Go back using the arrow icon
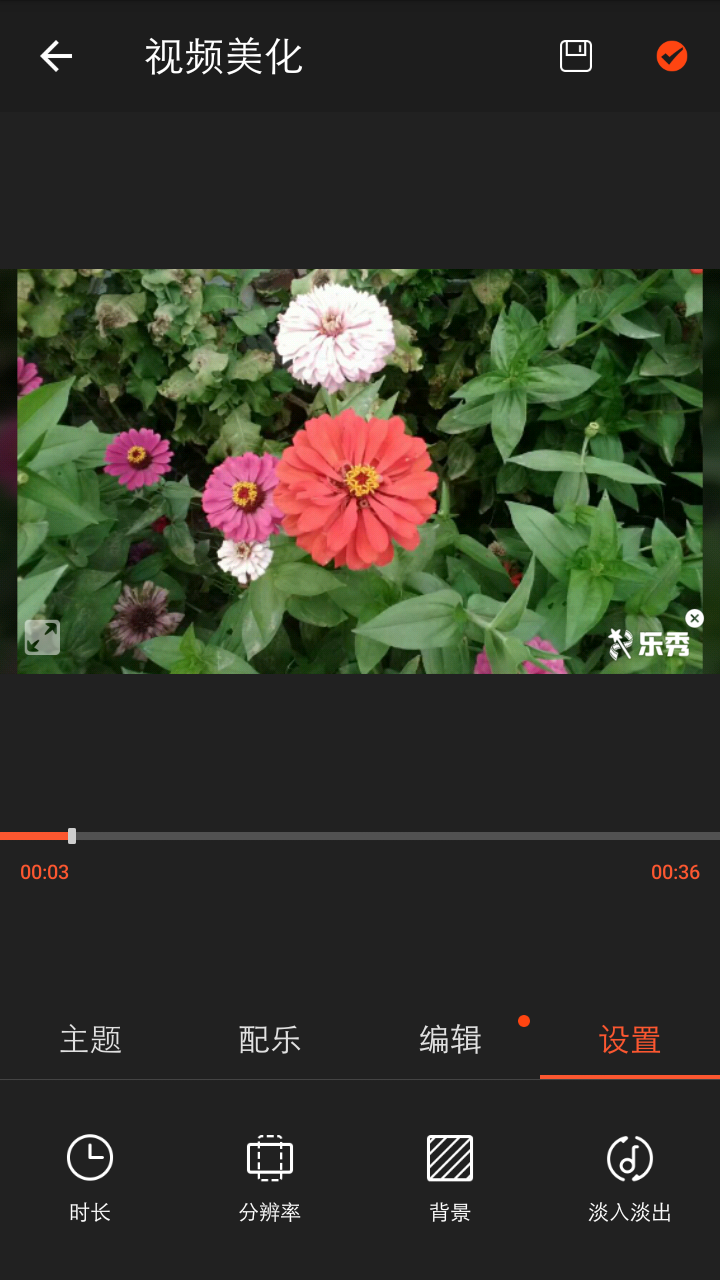 (x=56, y=57)
